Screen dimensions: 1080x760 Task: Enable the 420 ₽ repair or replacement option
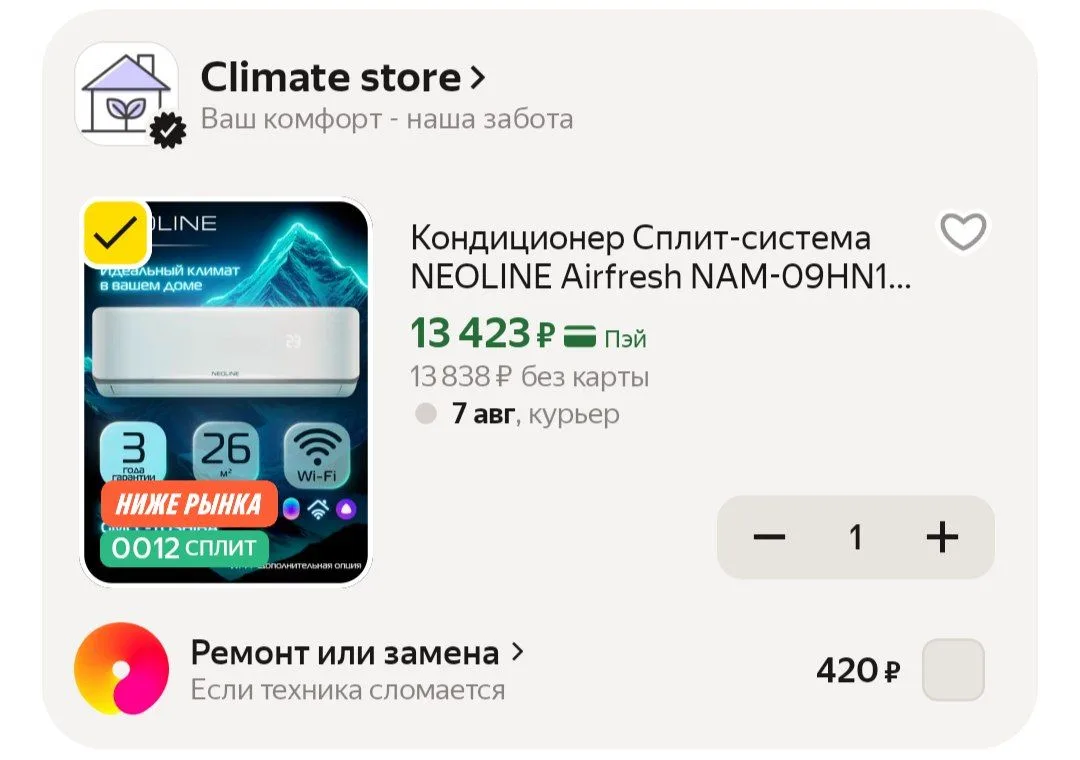pos(953,670)
